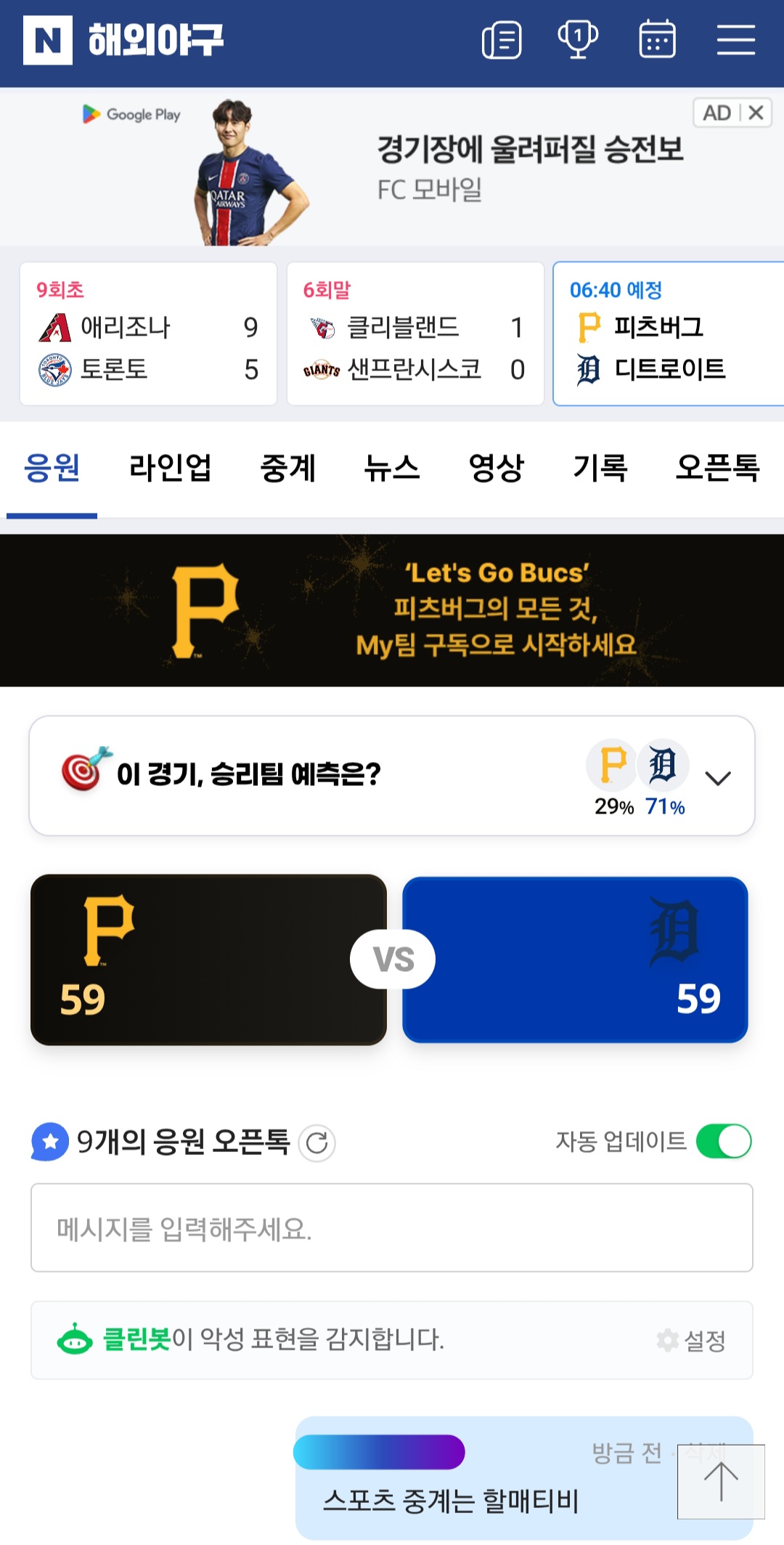Switch to the 뉴스 tab
This screenshot has width=784, height=1545.
coord(392,468)
